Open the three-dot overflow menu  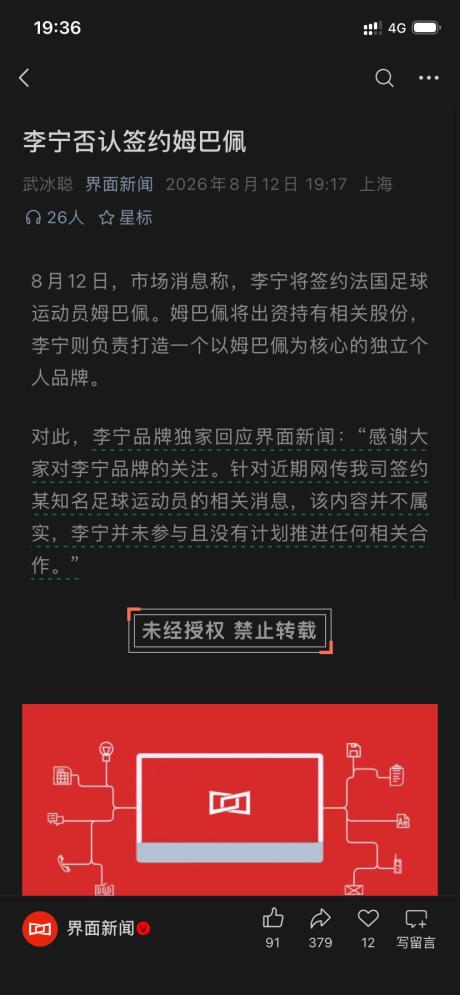(429, 78)
